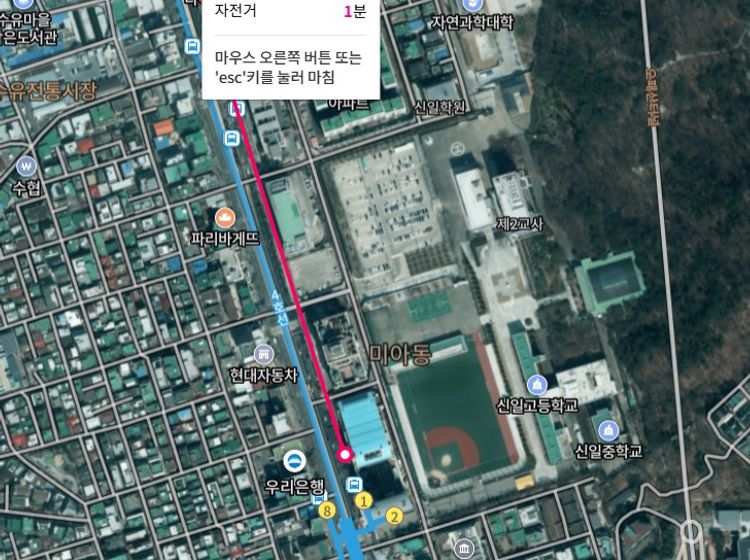
Task: Tap subway exit 1 marker
Action: click(364, 500)
